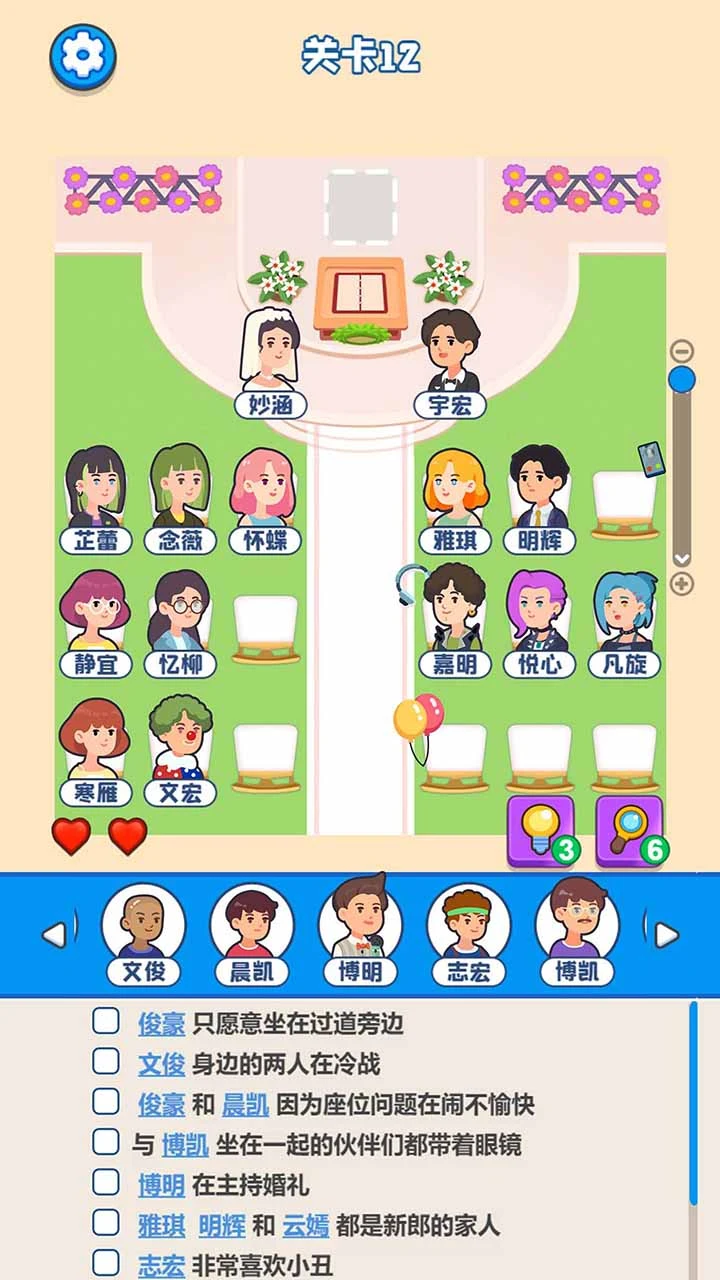Viewport: 720px width, 1280px height.
Task: Open the settings gear
Action: coord(84,56)
